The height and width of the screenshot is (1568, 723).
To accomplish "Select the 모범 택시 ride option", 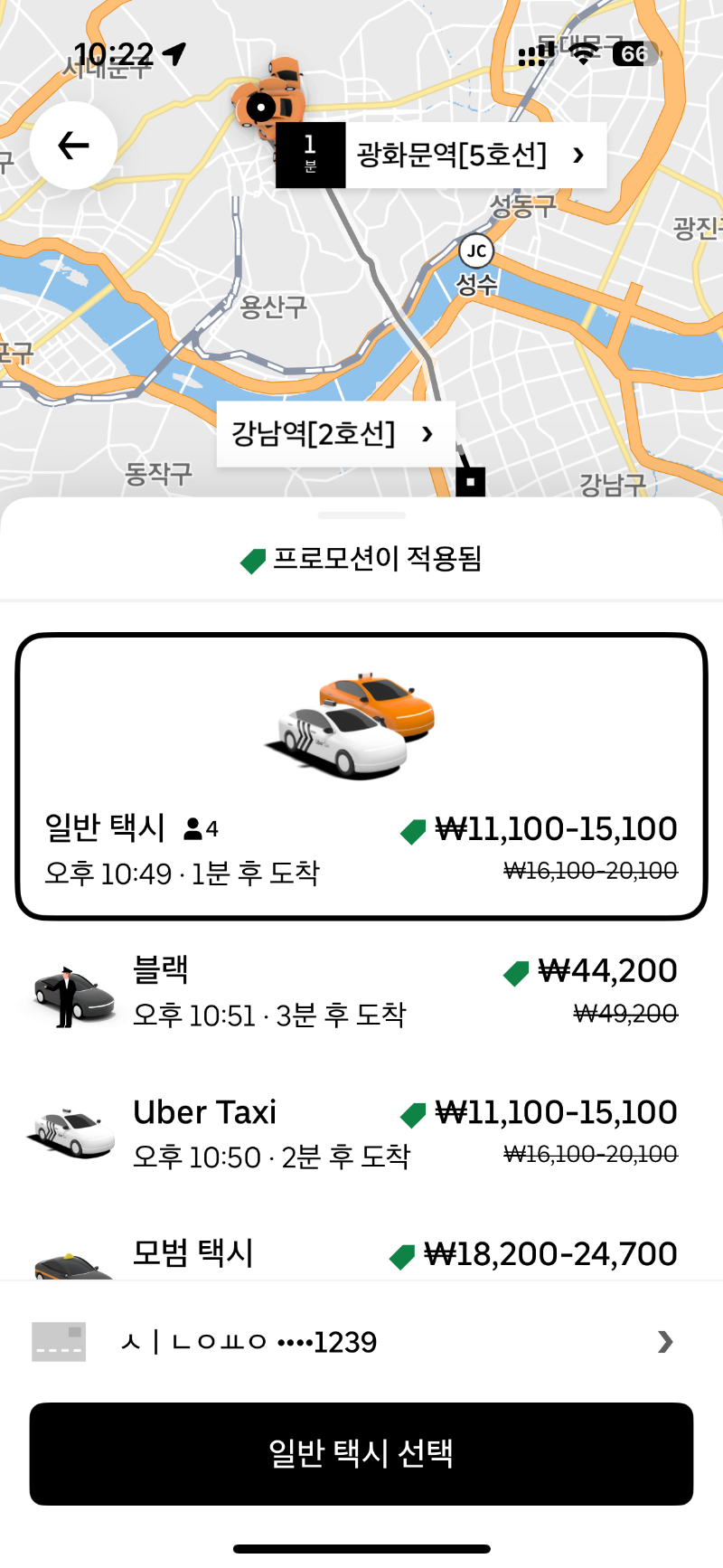I will coord(361,1255).
